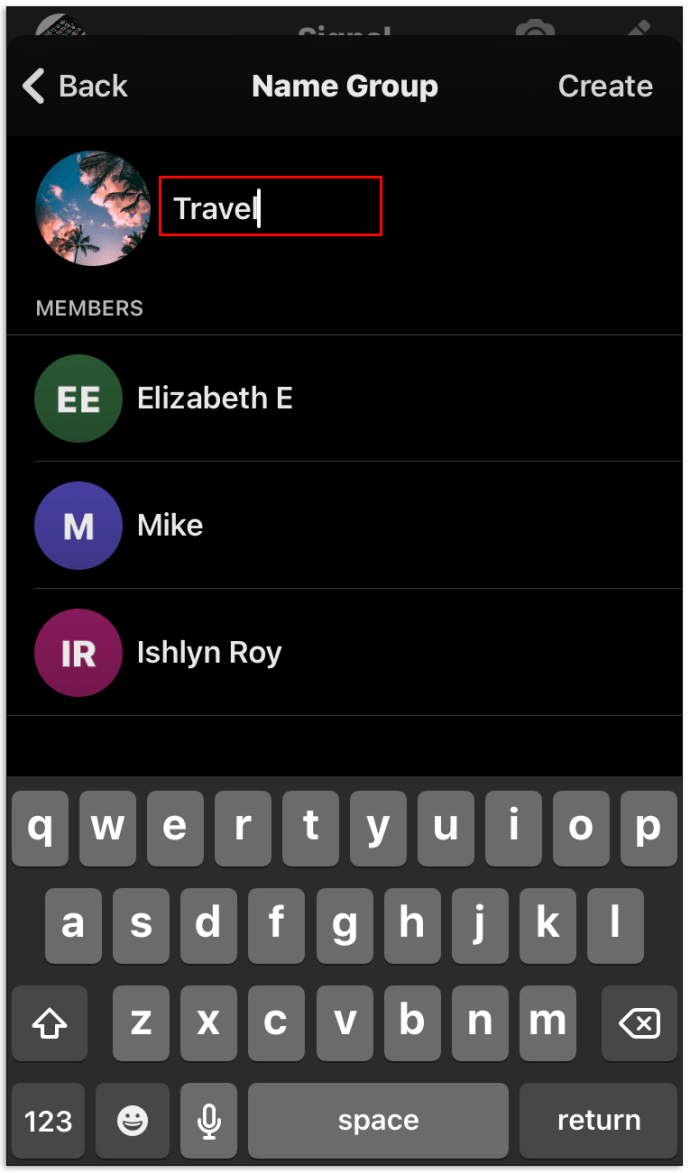Tap Create to make the group
Viewport: 690px width, 1173px height.
tap(605, 86)
